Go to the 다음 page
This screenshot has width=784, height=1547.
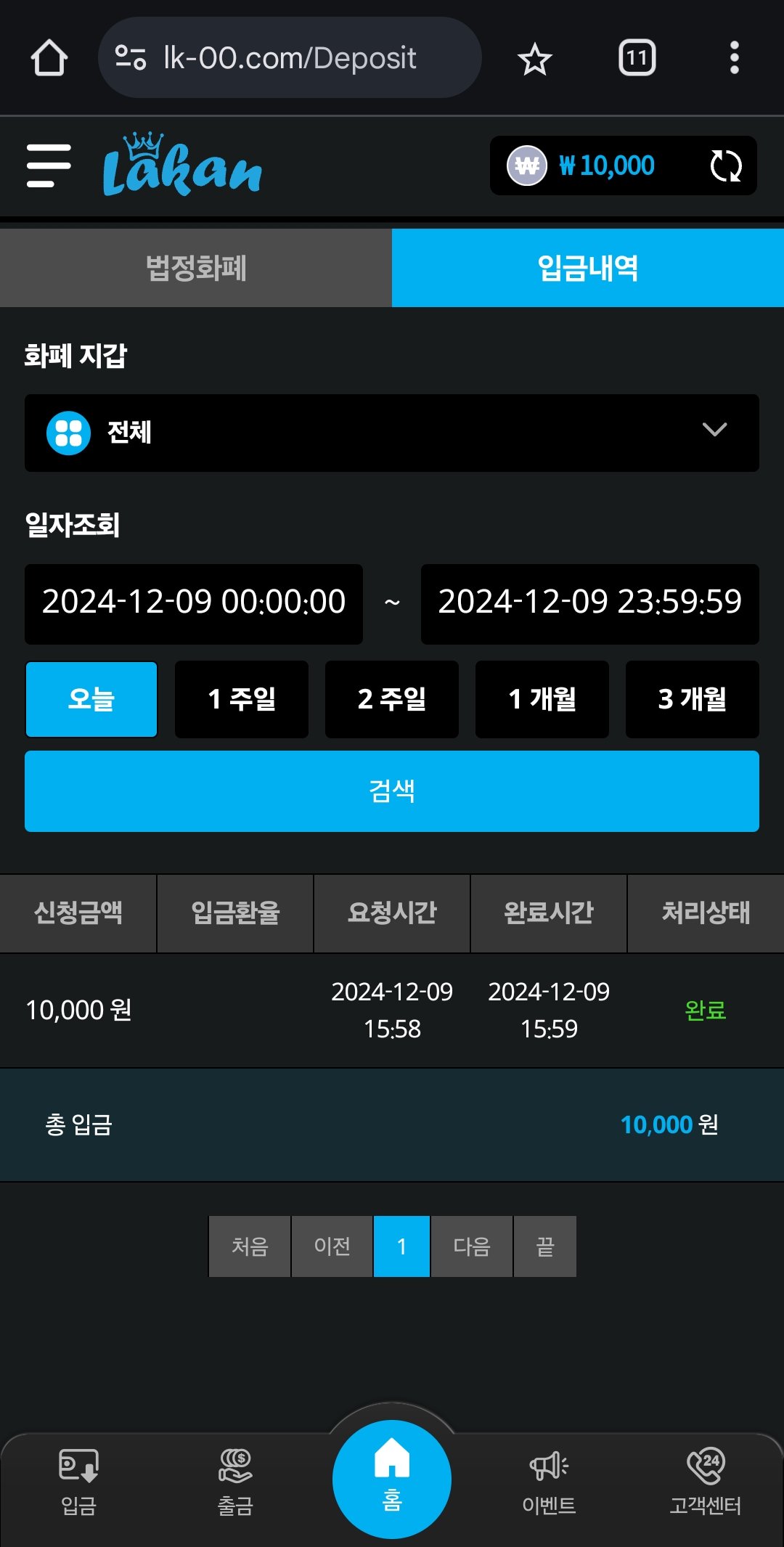(472, 1246)
